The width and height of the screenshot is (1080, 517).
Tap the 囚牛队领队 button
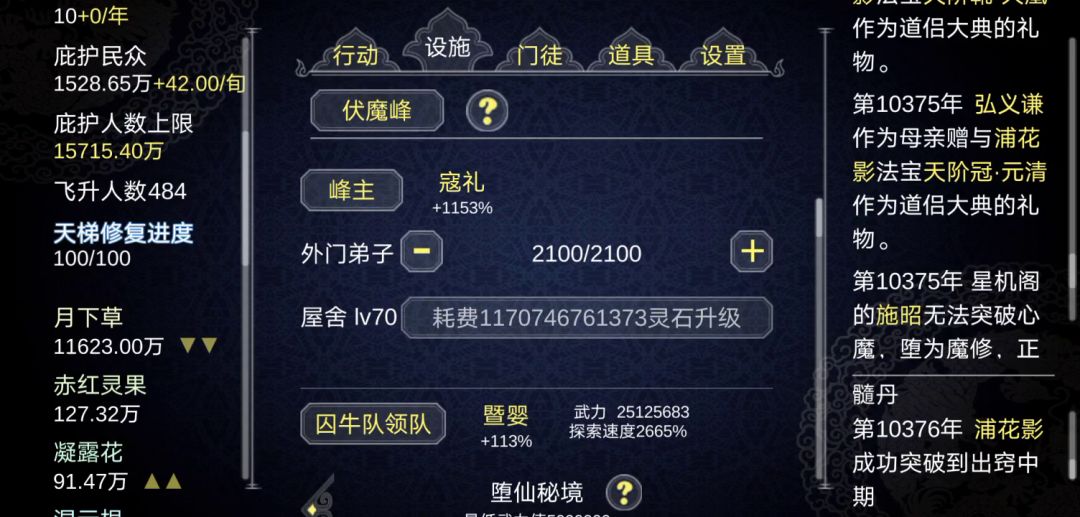(373, 424)
